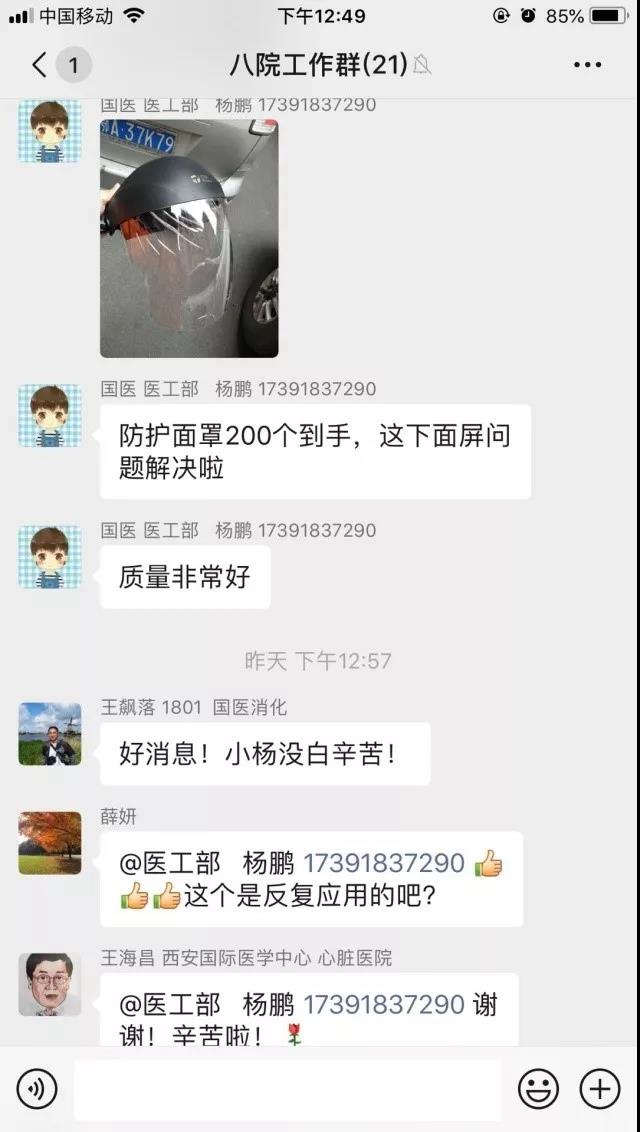640x1132 pixels.
Task: Tap phone number in 薛妍's message
Action: [x=384, y=863]
